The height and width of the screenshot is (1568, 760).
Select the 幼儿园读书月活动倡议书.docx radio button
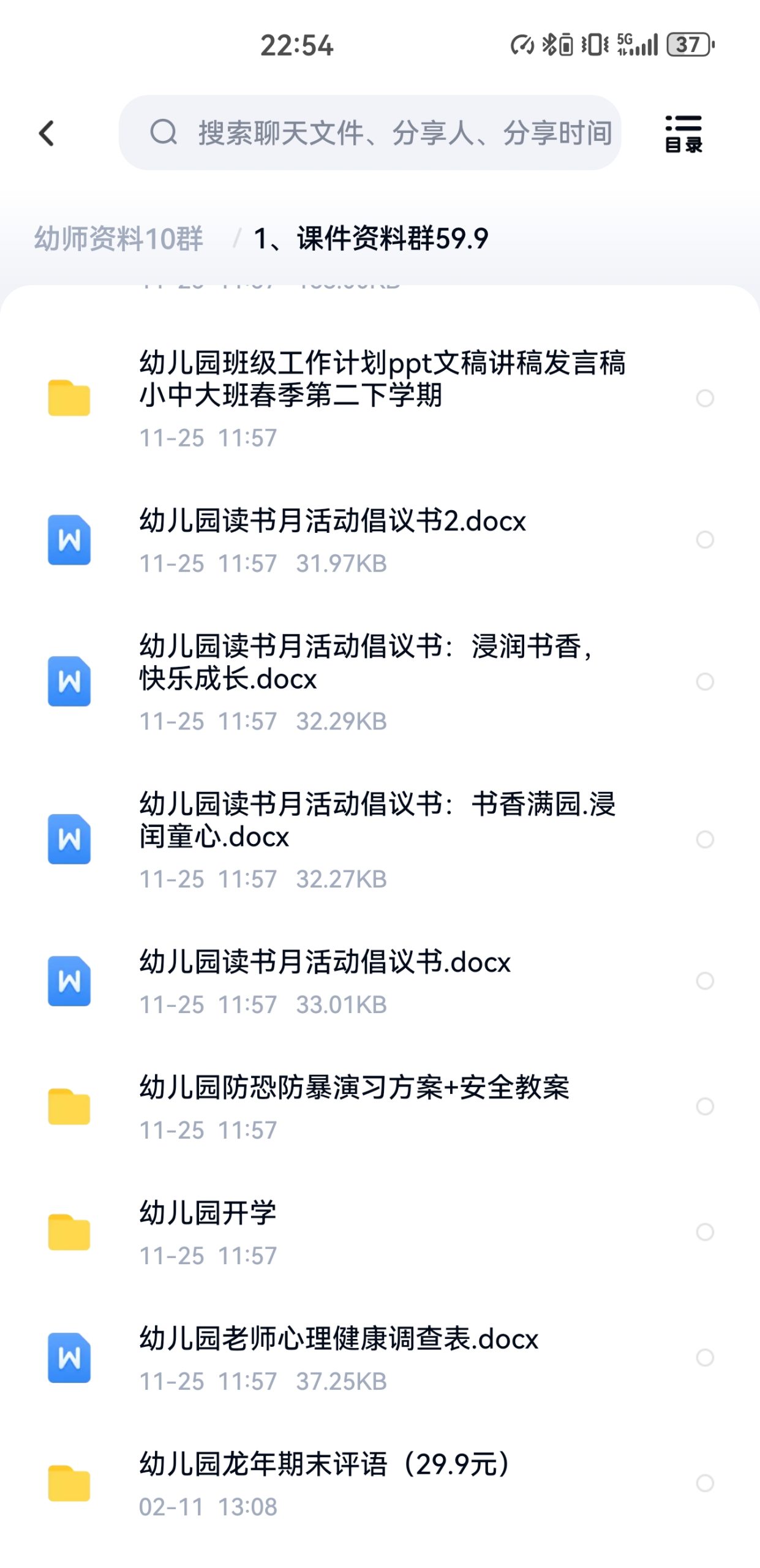click(x=705, y=981)
